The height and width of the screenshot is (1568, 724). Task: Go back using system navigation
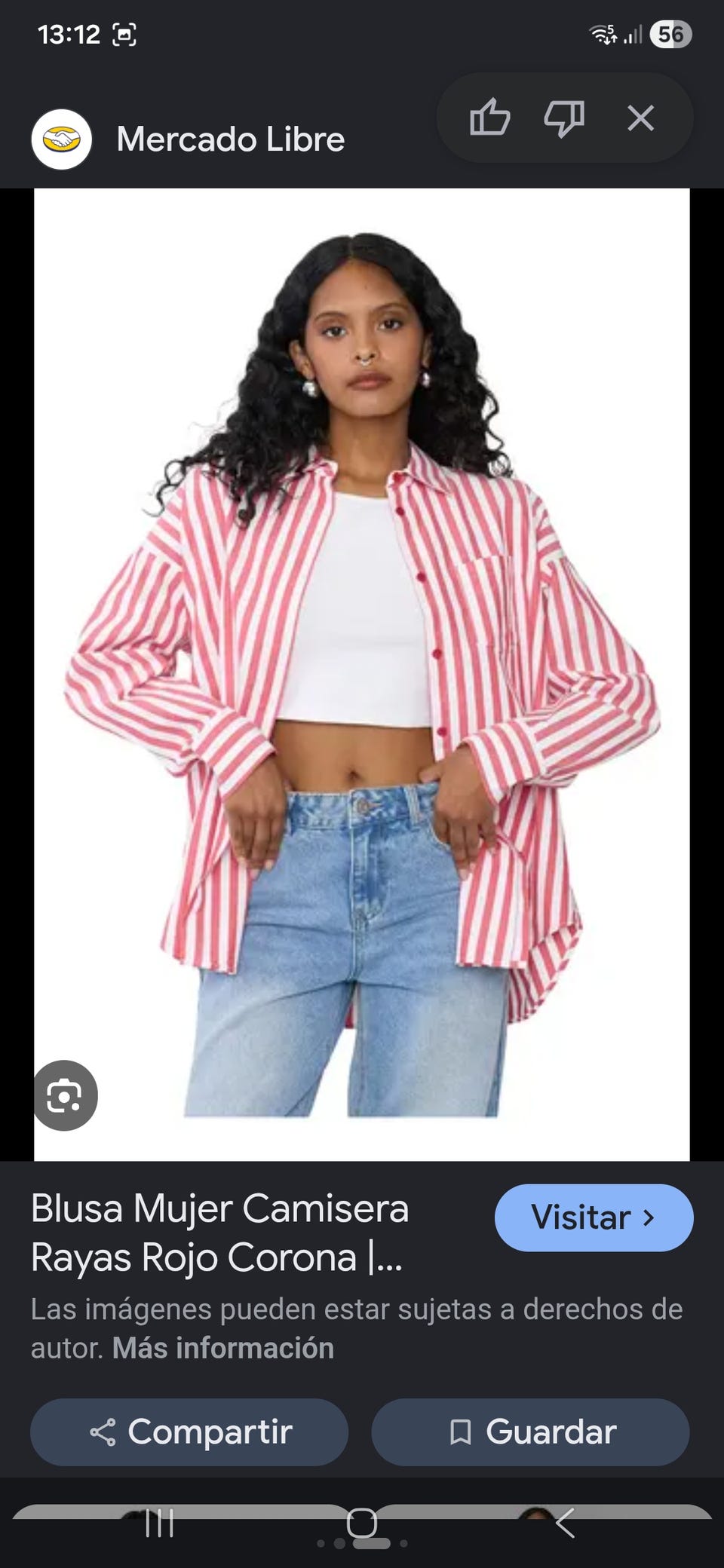click(x=566, y=1523)
